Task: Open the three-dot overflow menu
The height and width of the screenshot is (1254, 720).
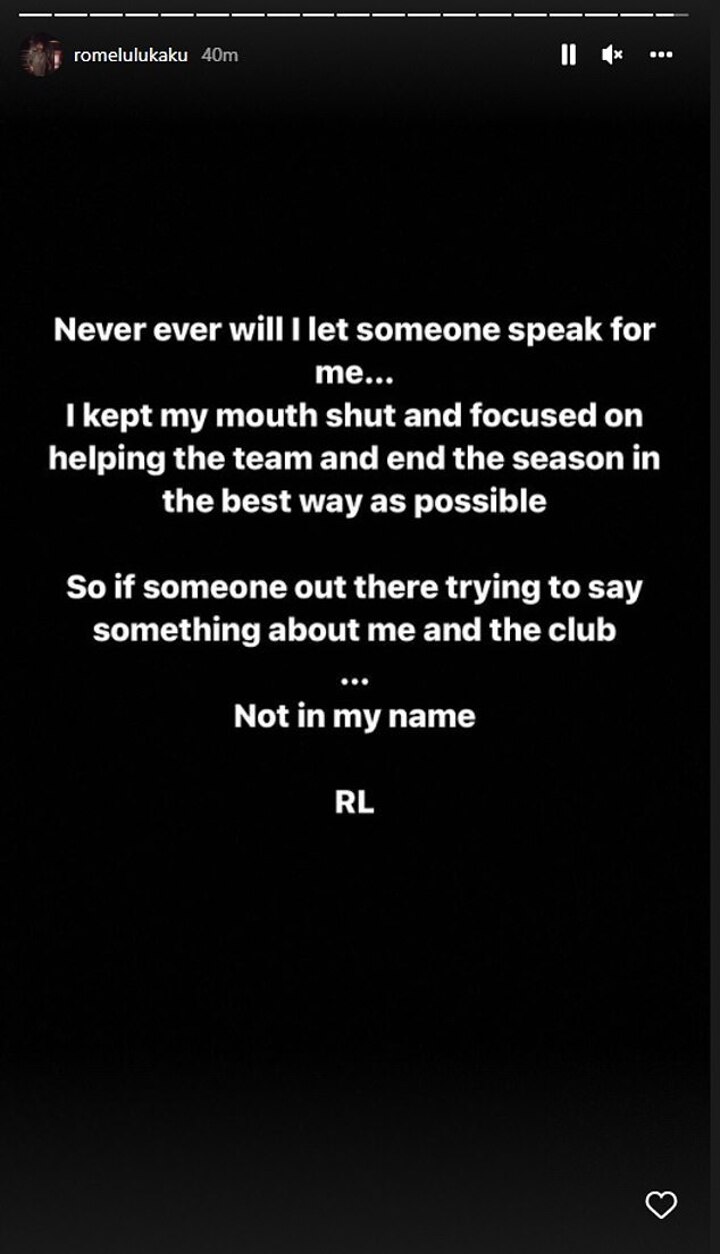Action: click(x=661, y=55)
